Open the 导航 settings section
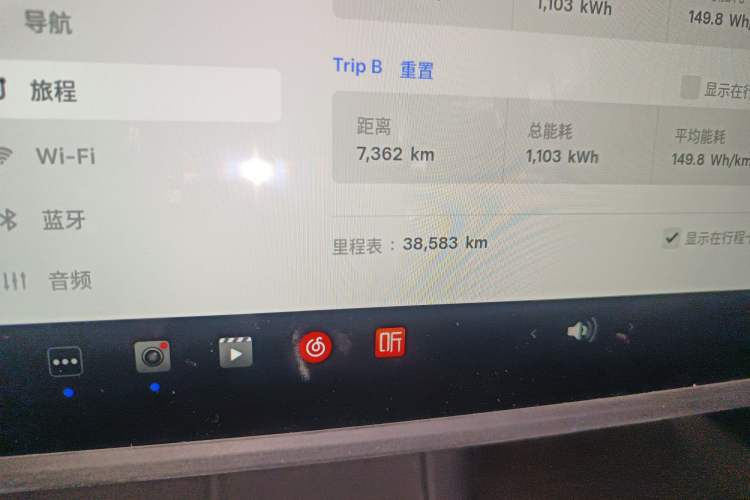The image size is (750, 500). 48,22
